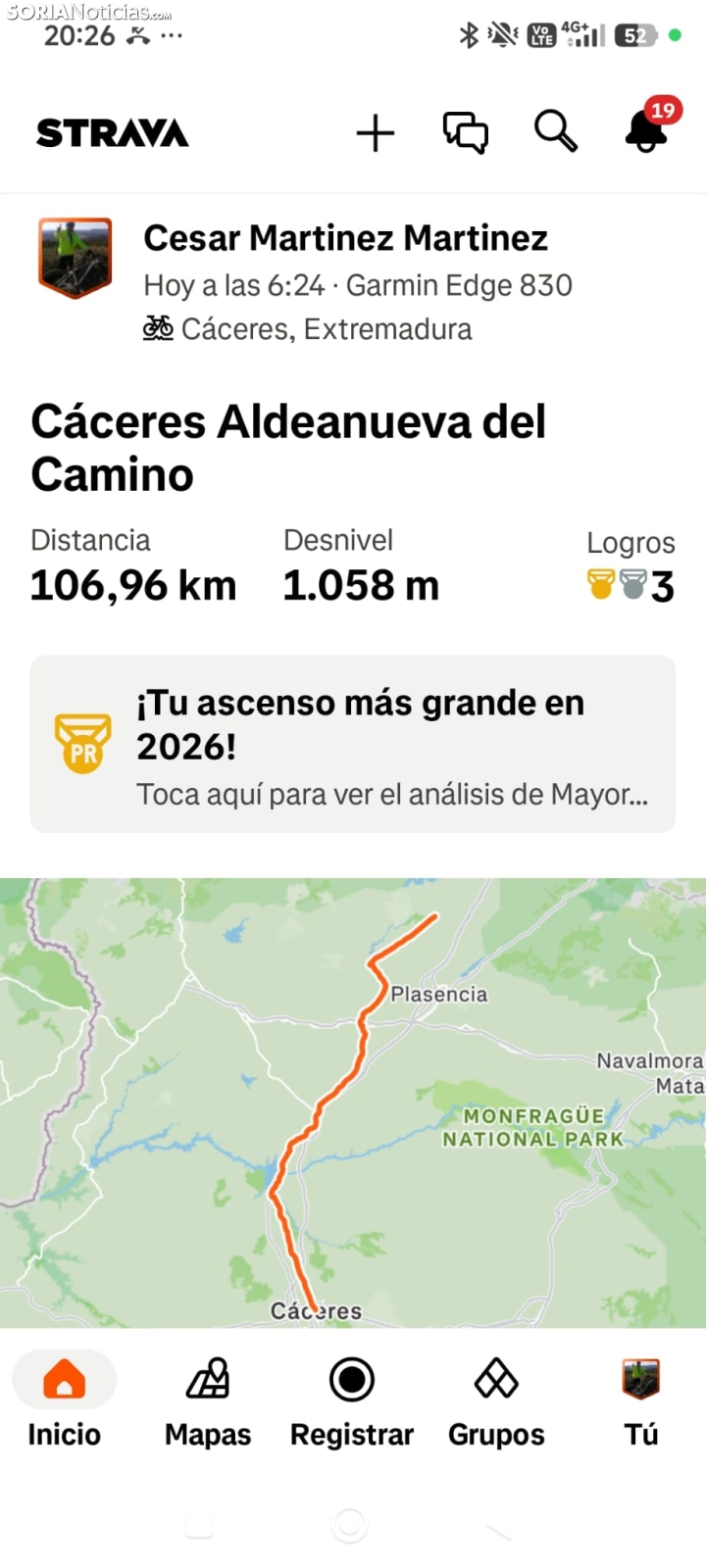
Task: Switch to the Mapas tab
Action: pyautogui.click(x=208, y=1401)
